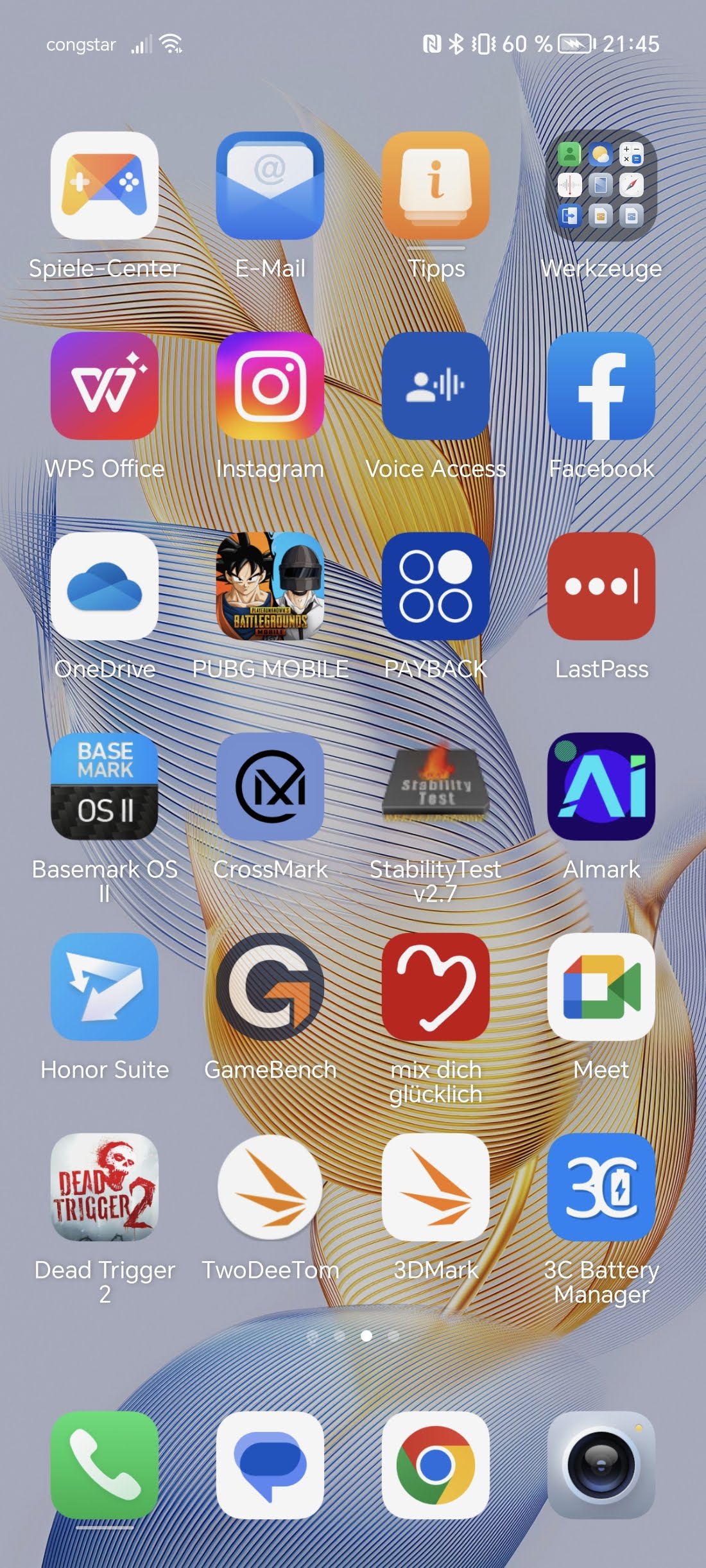This screenshot has width=706, height=1568.
Task: Open OneDrive
Action: [x=105, y=586]
